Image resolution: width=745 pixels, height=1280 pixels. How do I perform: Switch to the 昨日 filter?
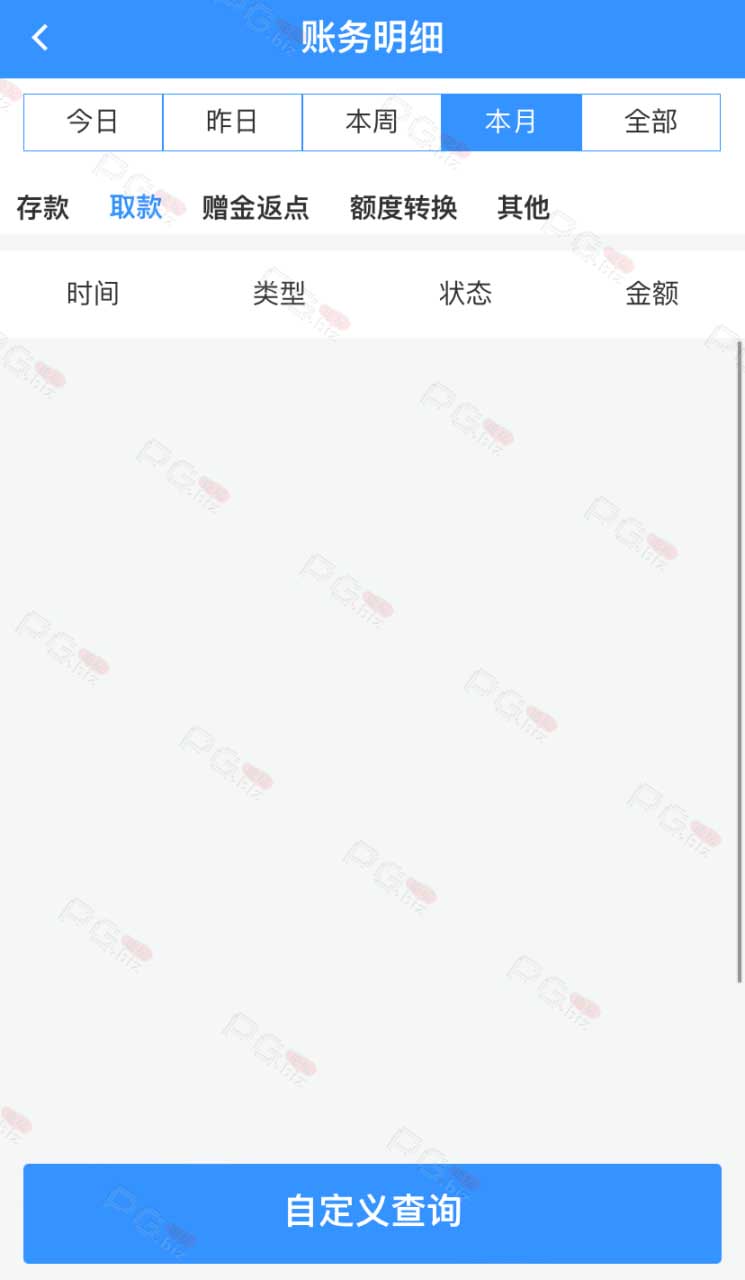pos(232,122)
